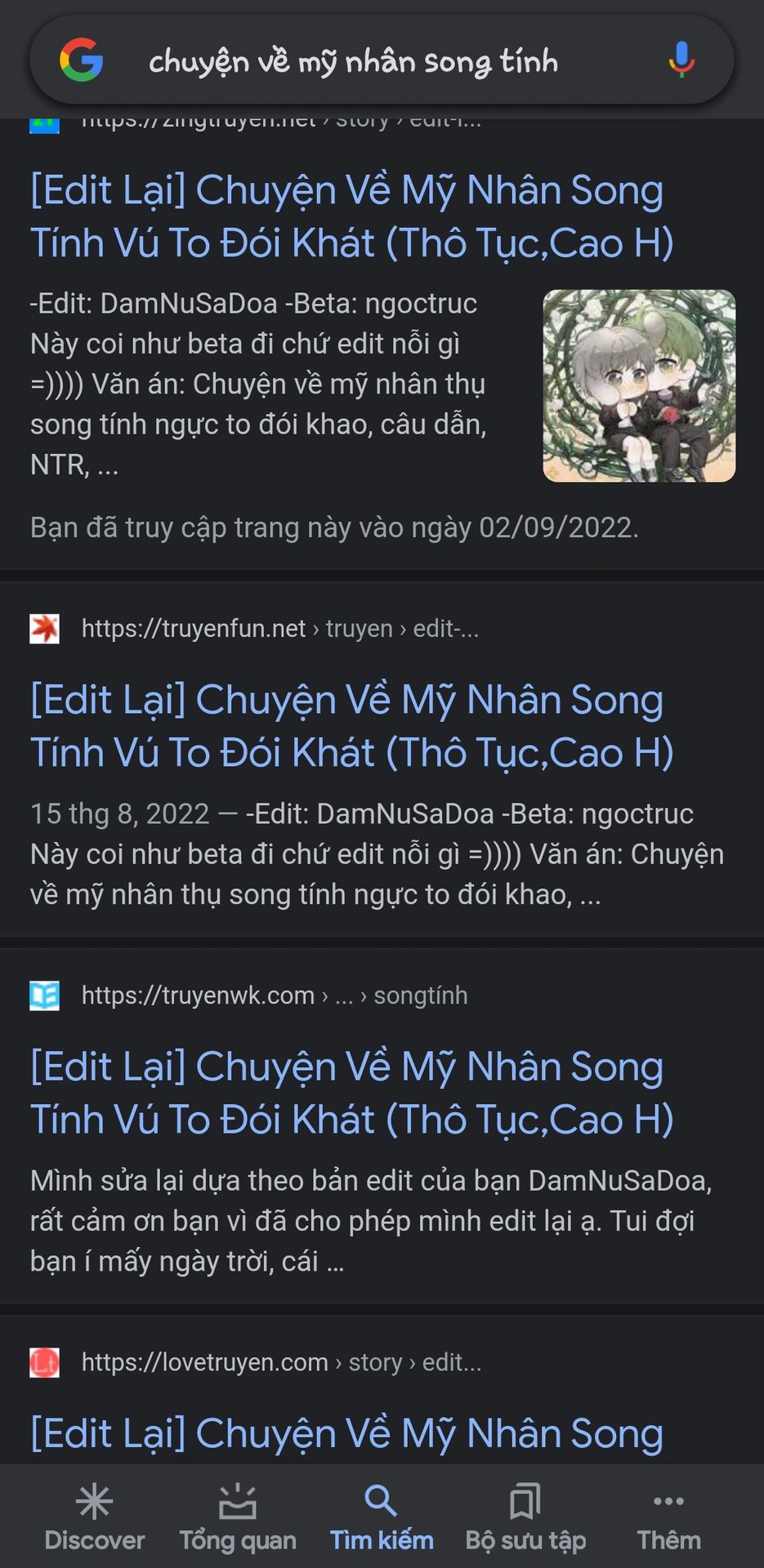The height and width of the screenshot is (1568, 764).
Task: Tap the search box with the query text
Action: click(x=382, y=60)
